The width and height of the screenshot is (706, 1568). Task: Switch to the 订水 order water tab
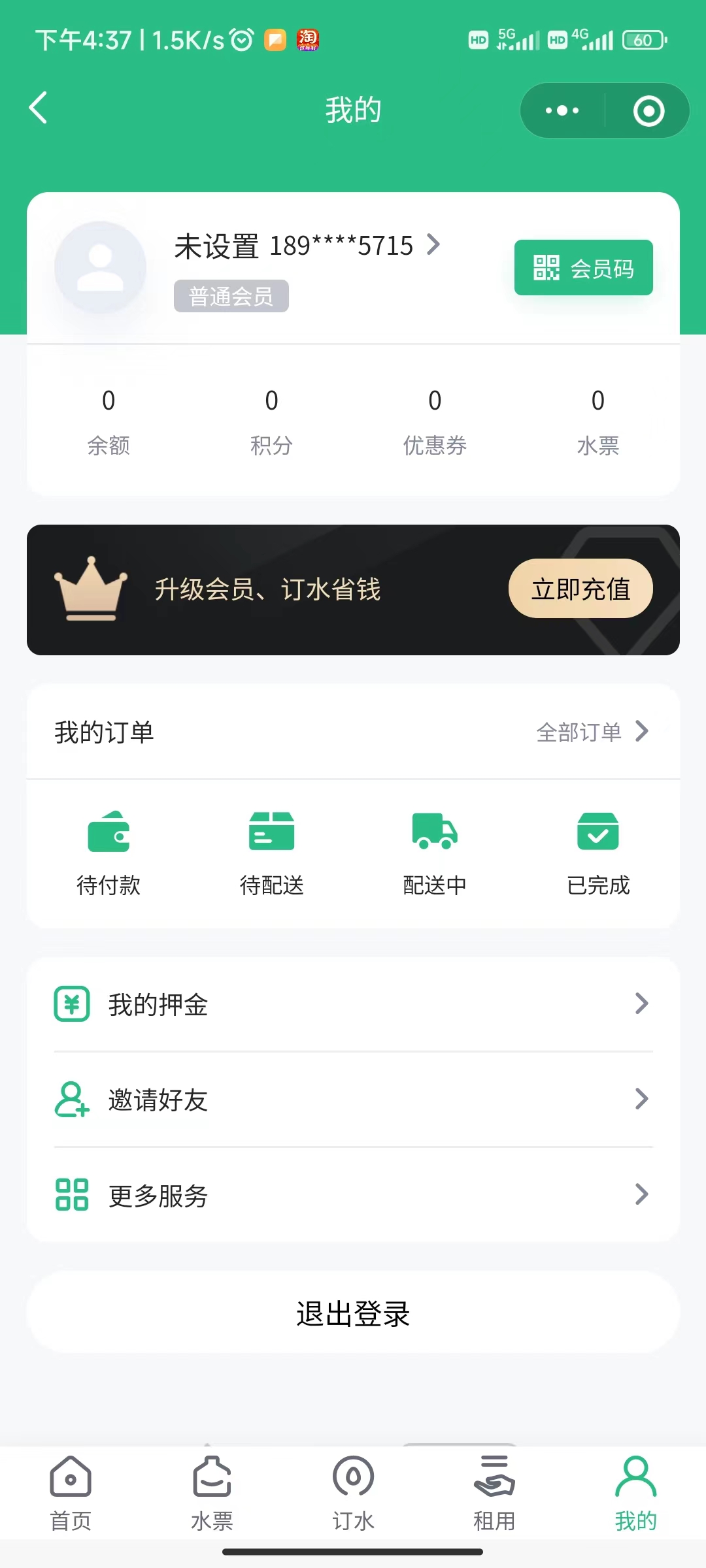[353, 1494]
